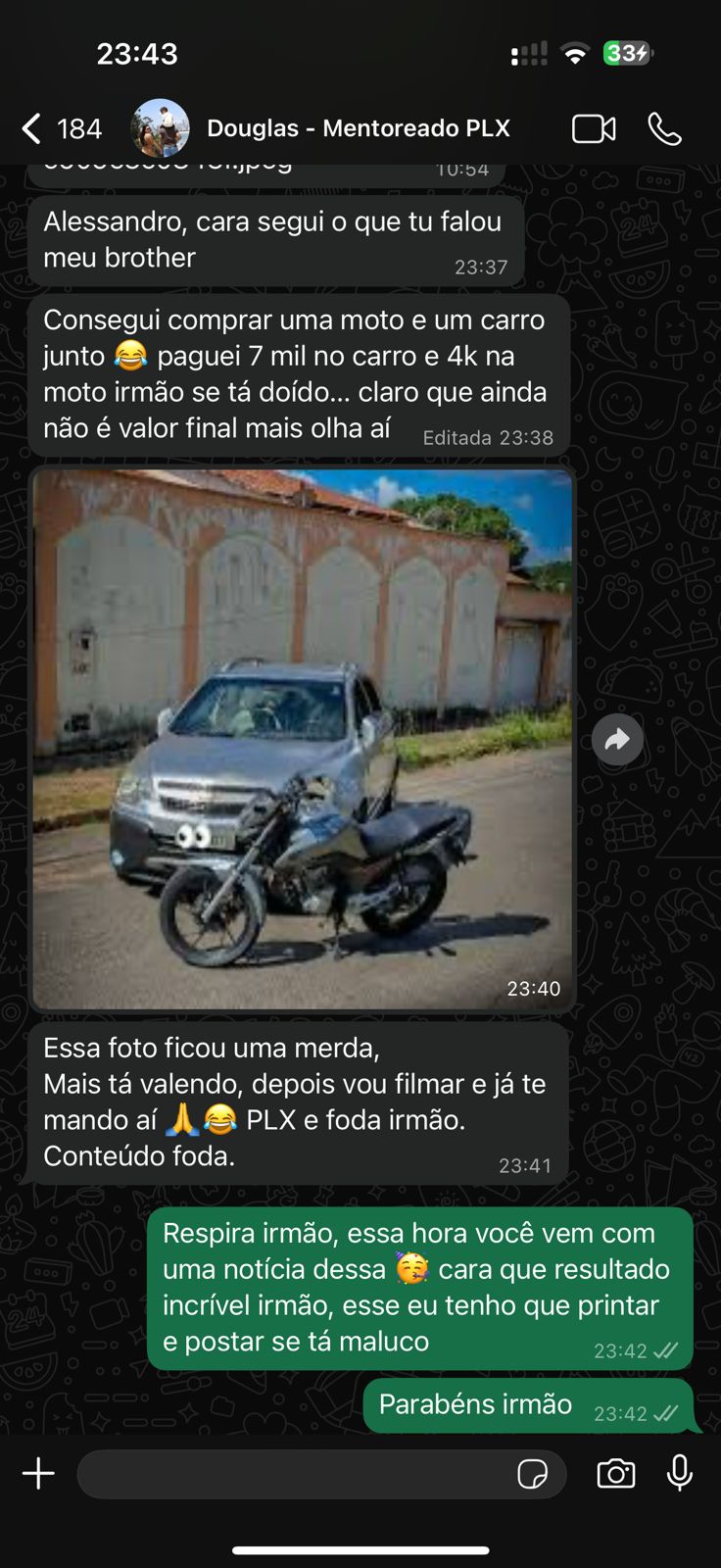Screen dimensions: 721x1568
Task: Start a video call with Douglas
Action: [594, 128]
